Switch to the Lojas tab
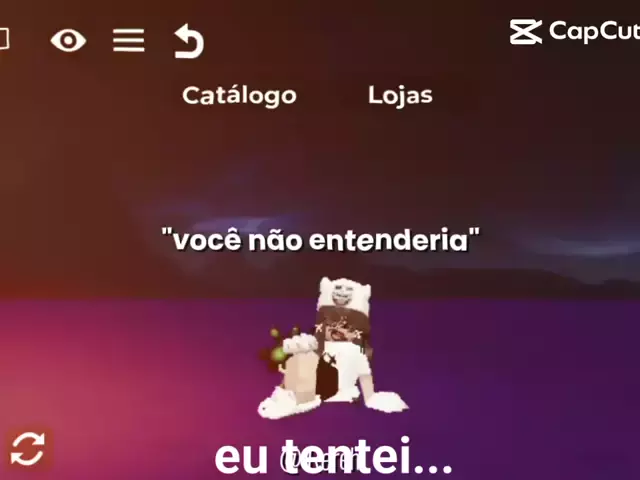Screen dimensions: 640x480 [x=400, y=95]
